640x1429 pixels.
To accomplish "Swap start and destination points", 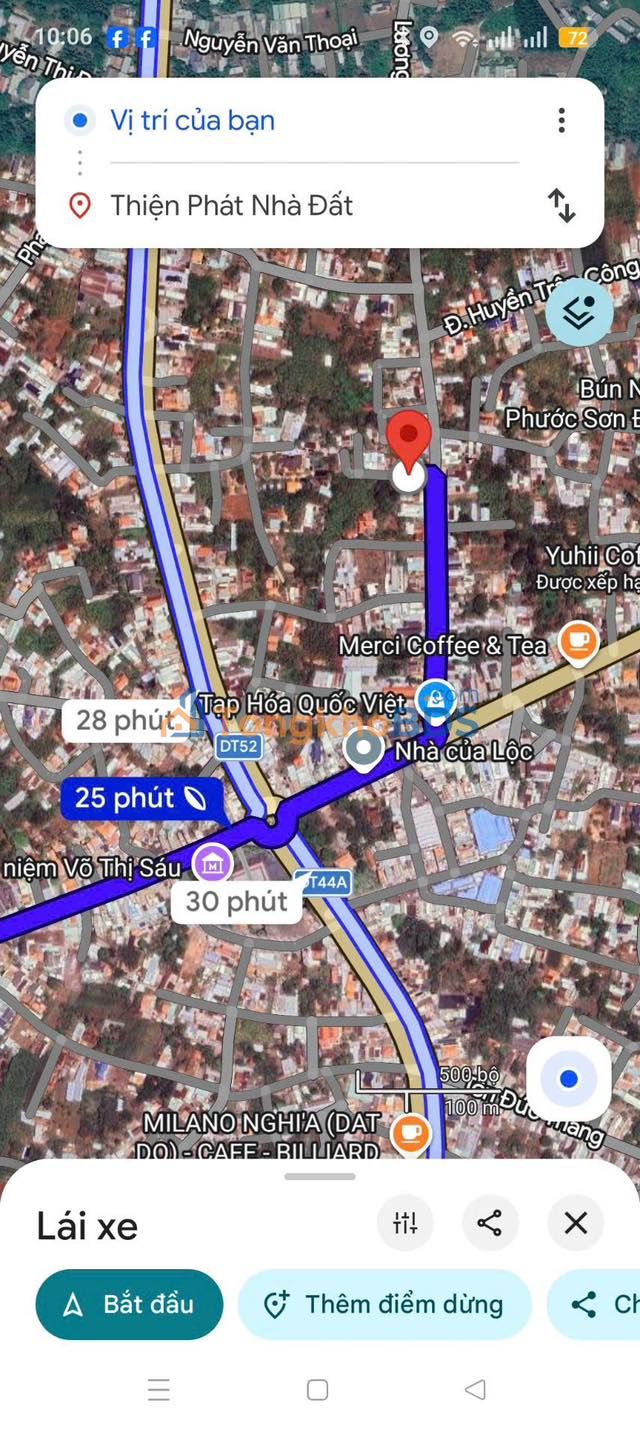I will click(x=561, y=206).
